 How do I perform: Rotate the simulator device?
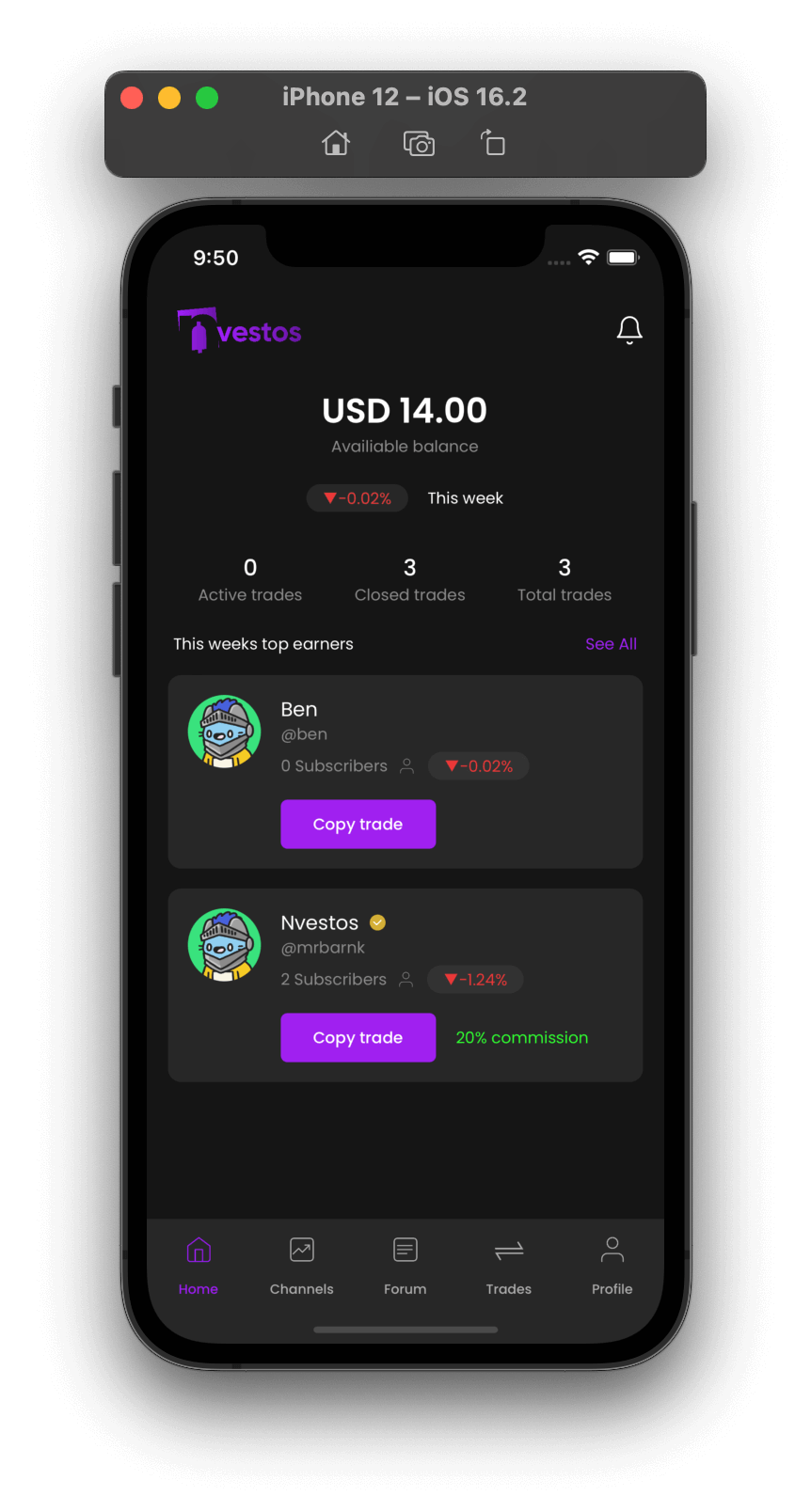click(493, 144)
